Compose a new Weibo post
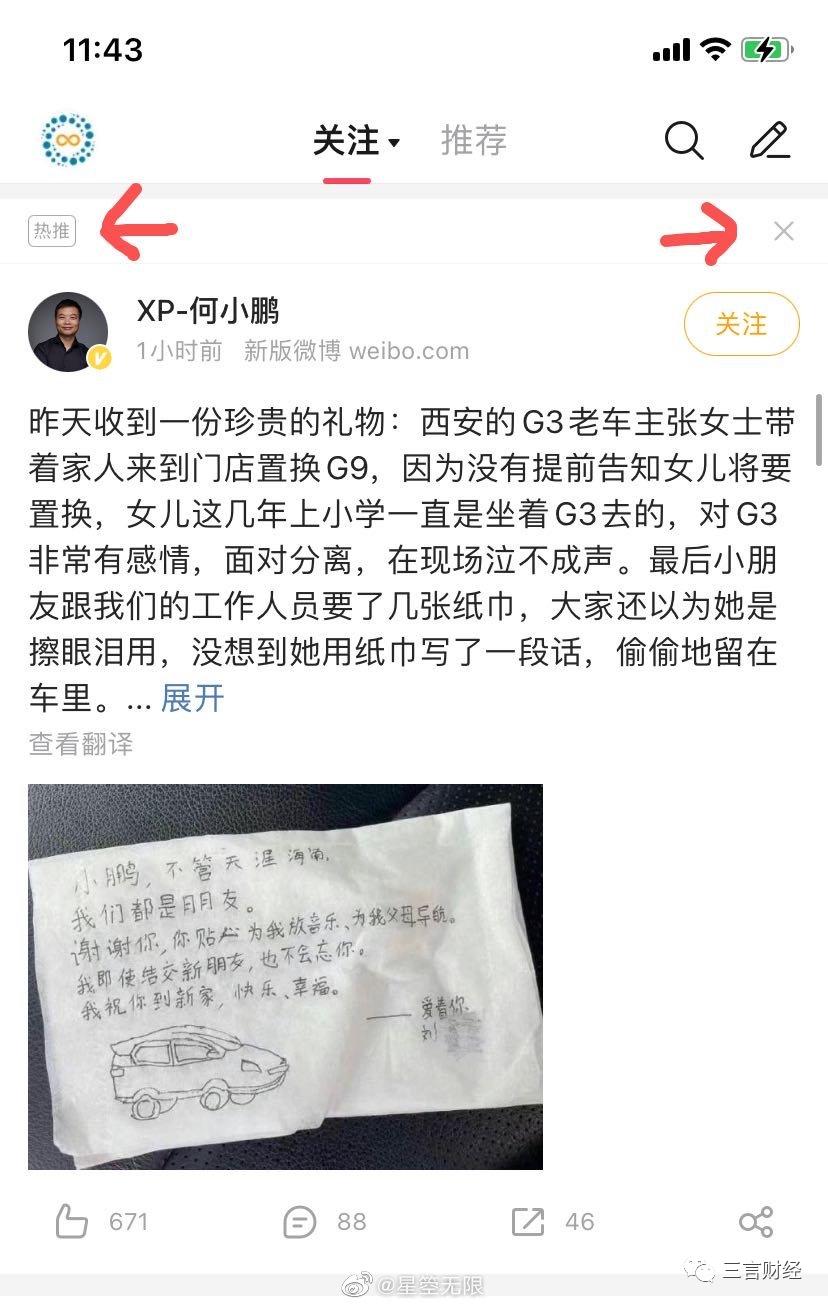 pos(770,141)
